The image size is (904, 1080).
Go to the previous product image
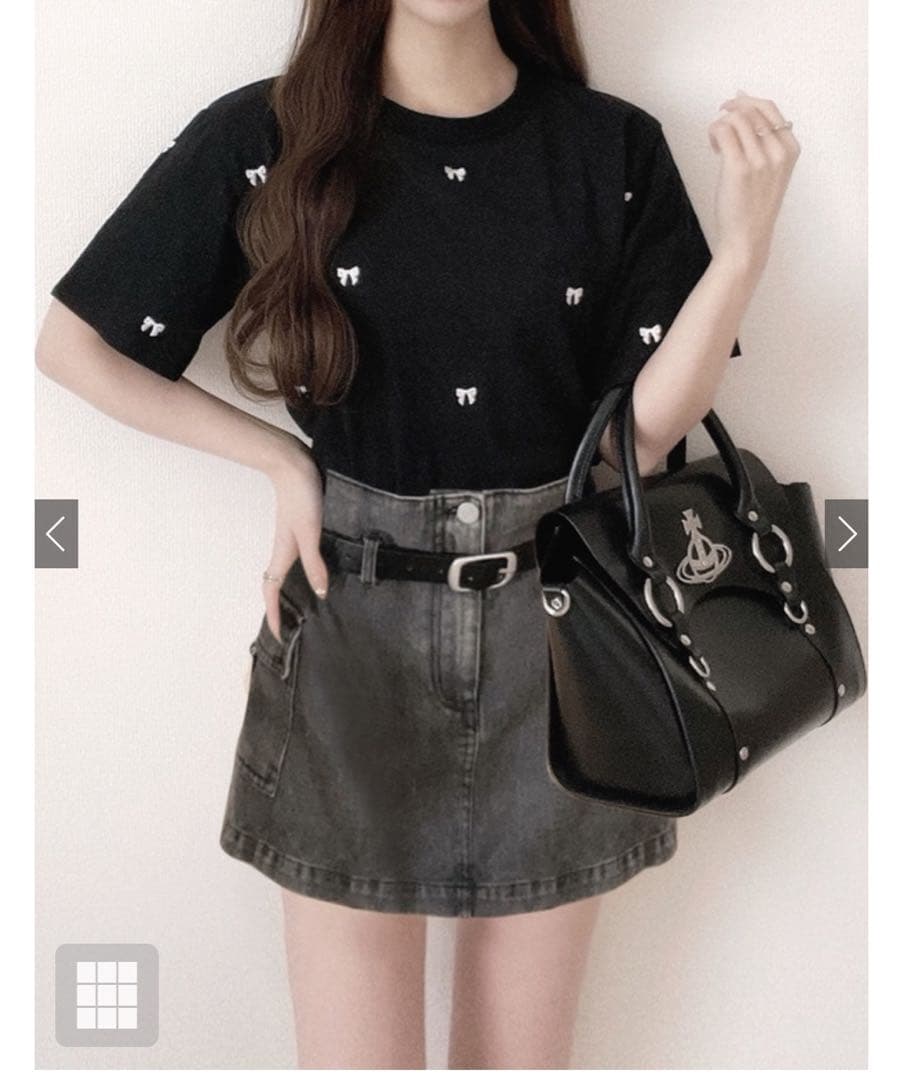(56, 534)
